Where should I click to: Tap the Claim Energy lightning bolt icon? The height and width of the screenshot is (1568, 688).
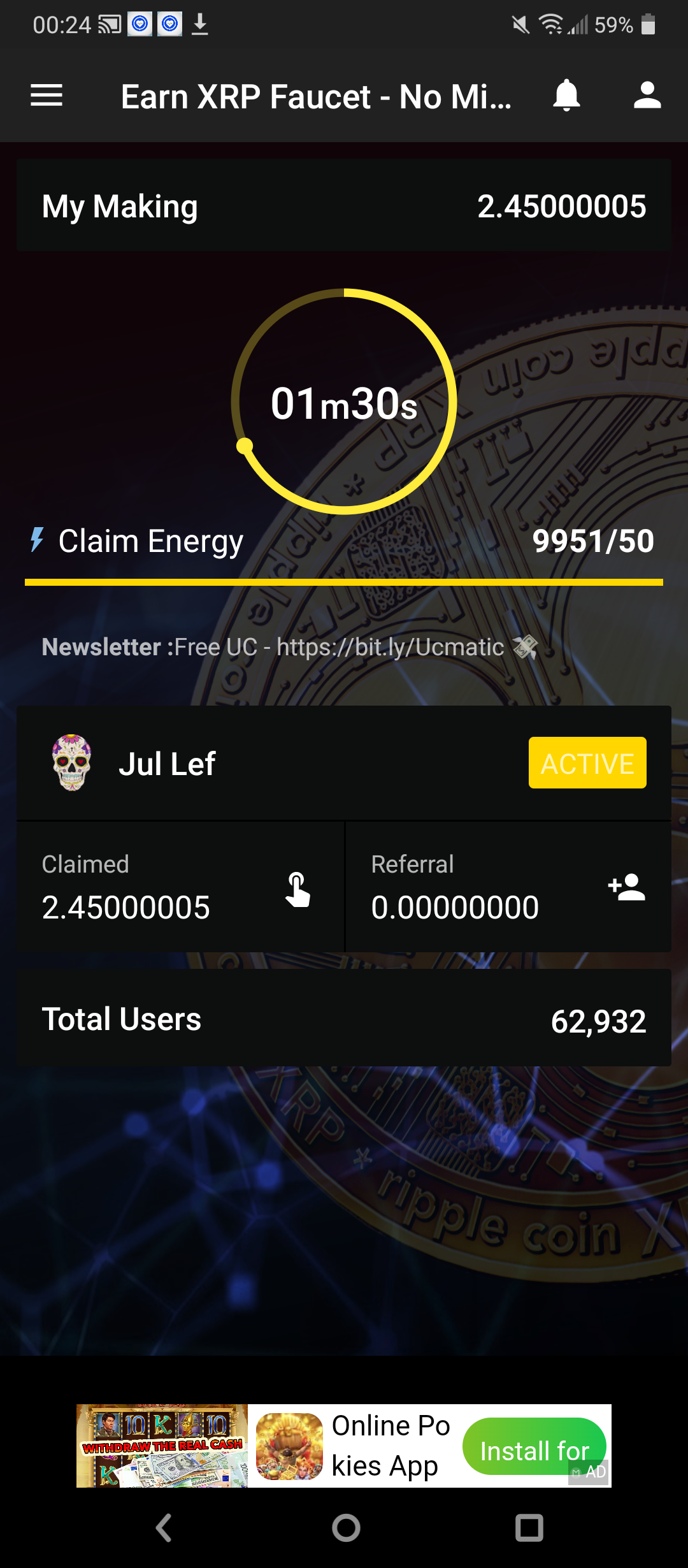[x=36, y=541]
